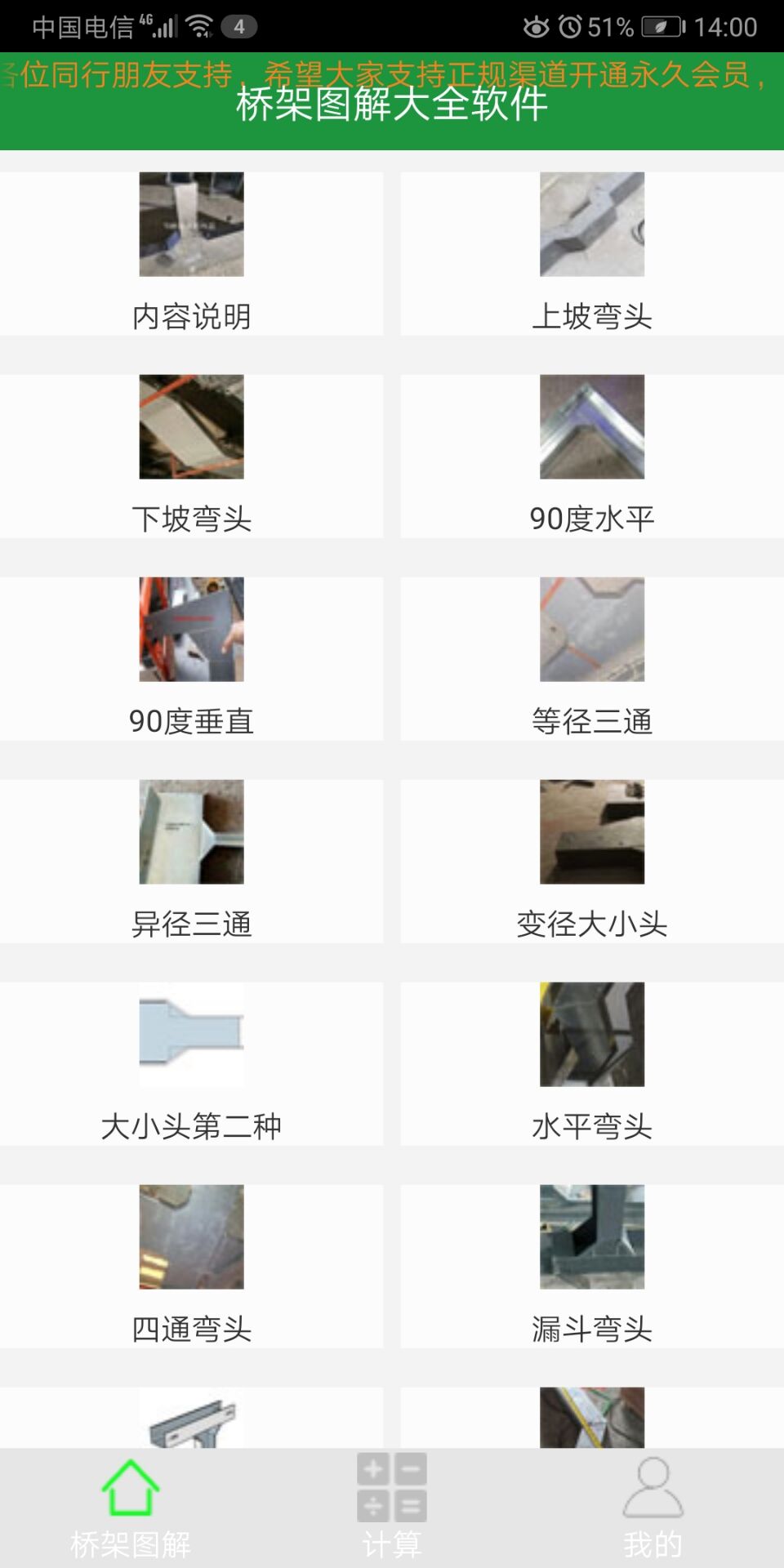Select the 桥架图解 home tab
The height and width of the screenshot is (1568, 784).
pos(131,1508)
